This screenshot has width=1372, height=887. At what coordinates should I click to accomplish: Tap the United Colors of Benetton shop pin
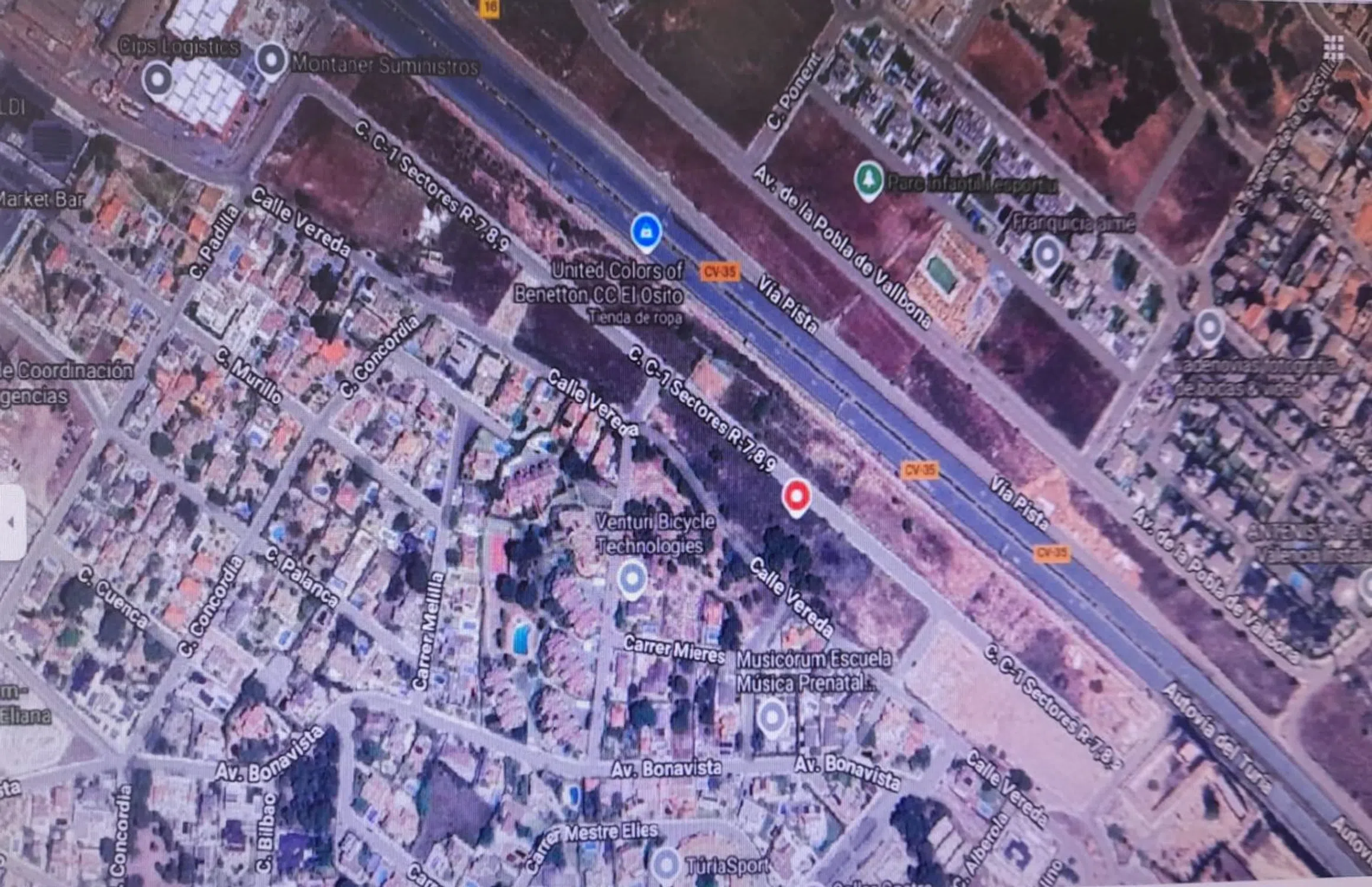[646, 231]
